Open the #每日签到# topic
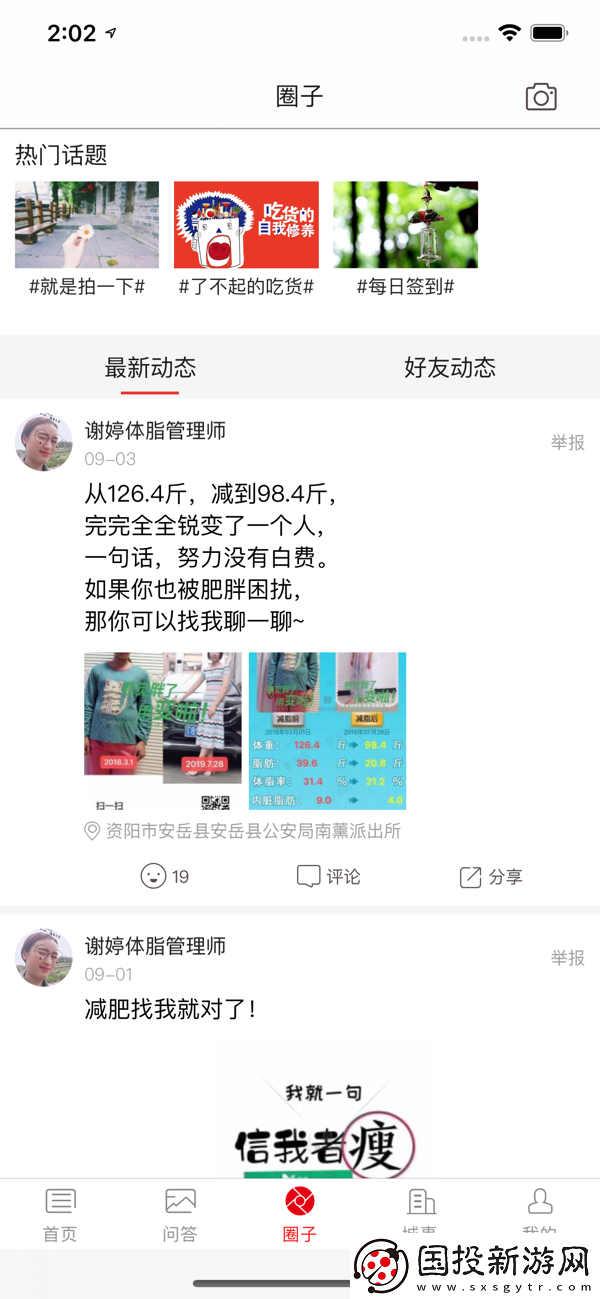Screen dimensions: 600x1299 (x=405, y=225)
